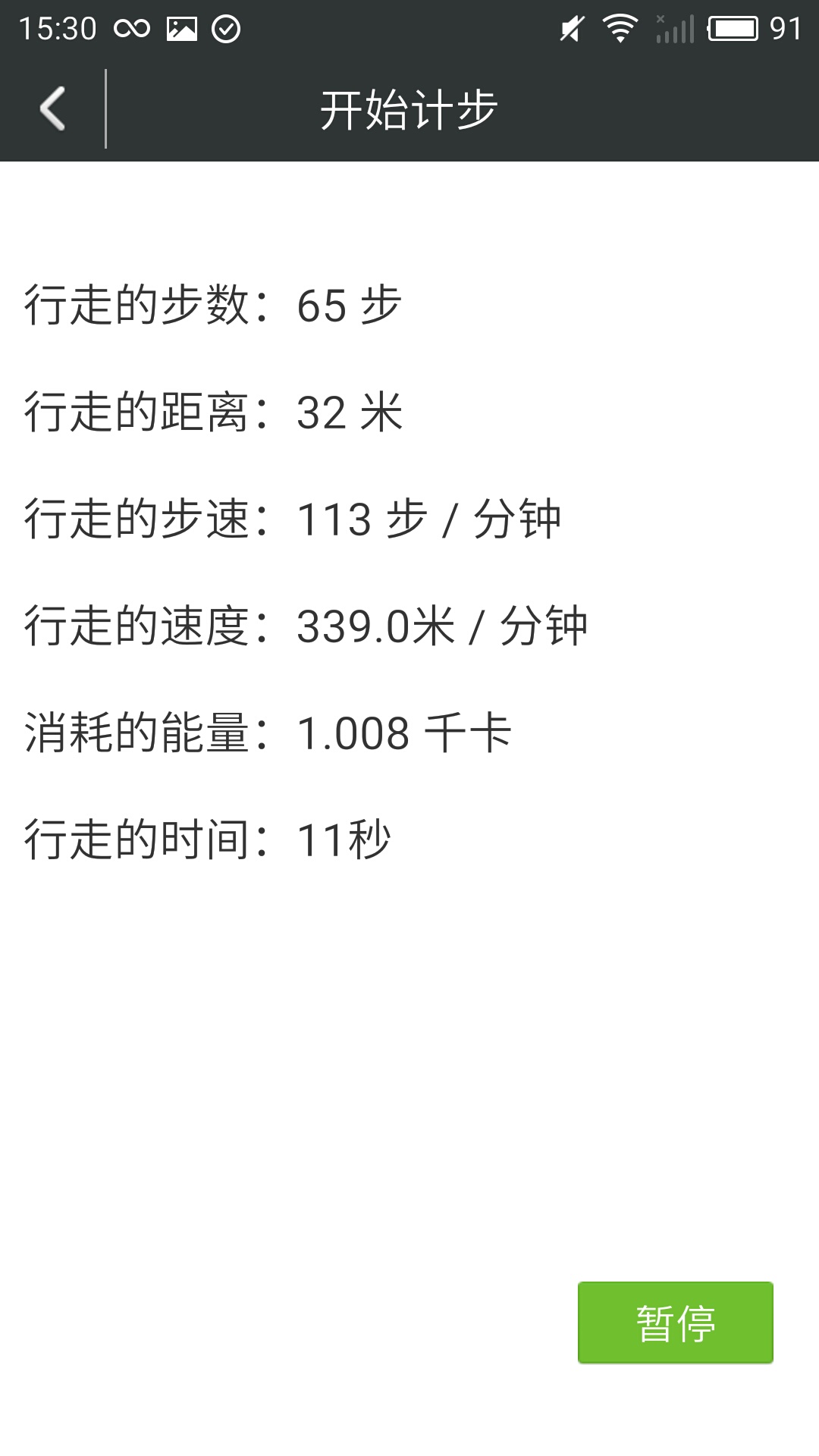The height and width of the screenshot is (1456, 819).
Task: Pause step counting with the 暂停 button
Action: pyautogui.click(x=675, y=1323)
